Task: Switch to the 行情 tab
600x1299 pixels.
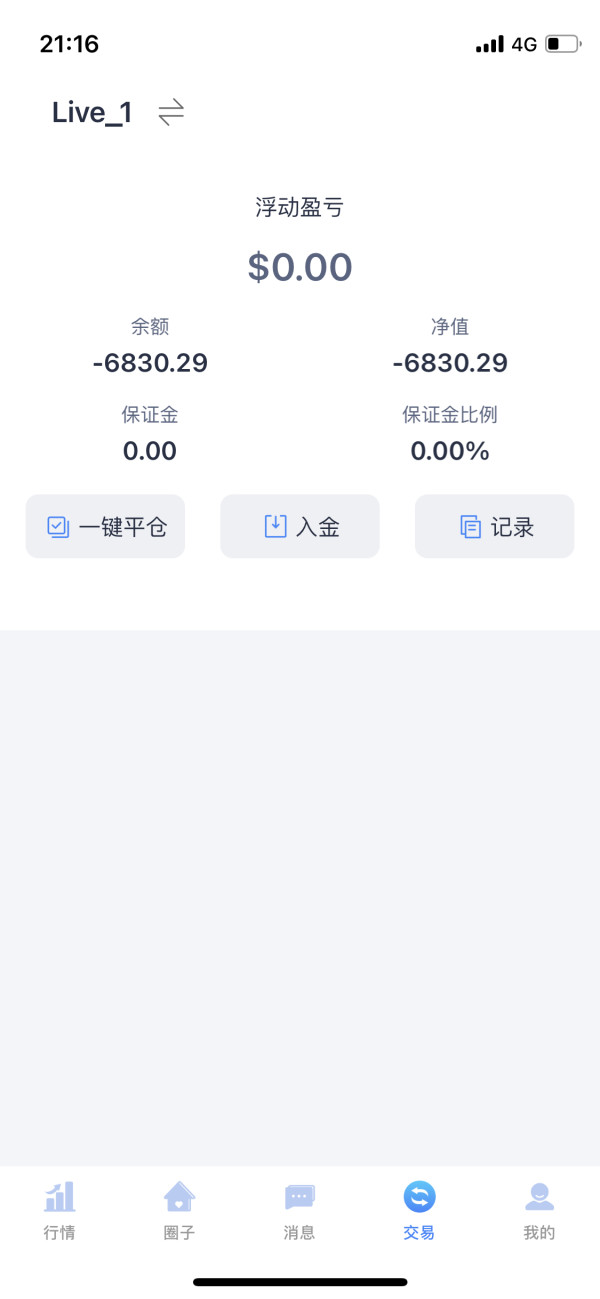Action: (x=59, y=1208)
